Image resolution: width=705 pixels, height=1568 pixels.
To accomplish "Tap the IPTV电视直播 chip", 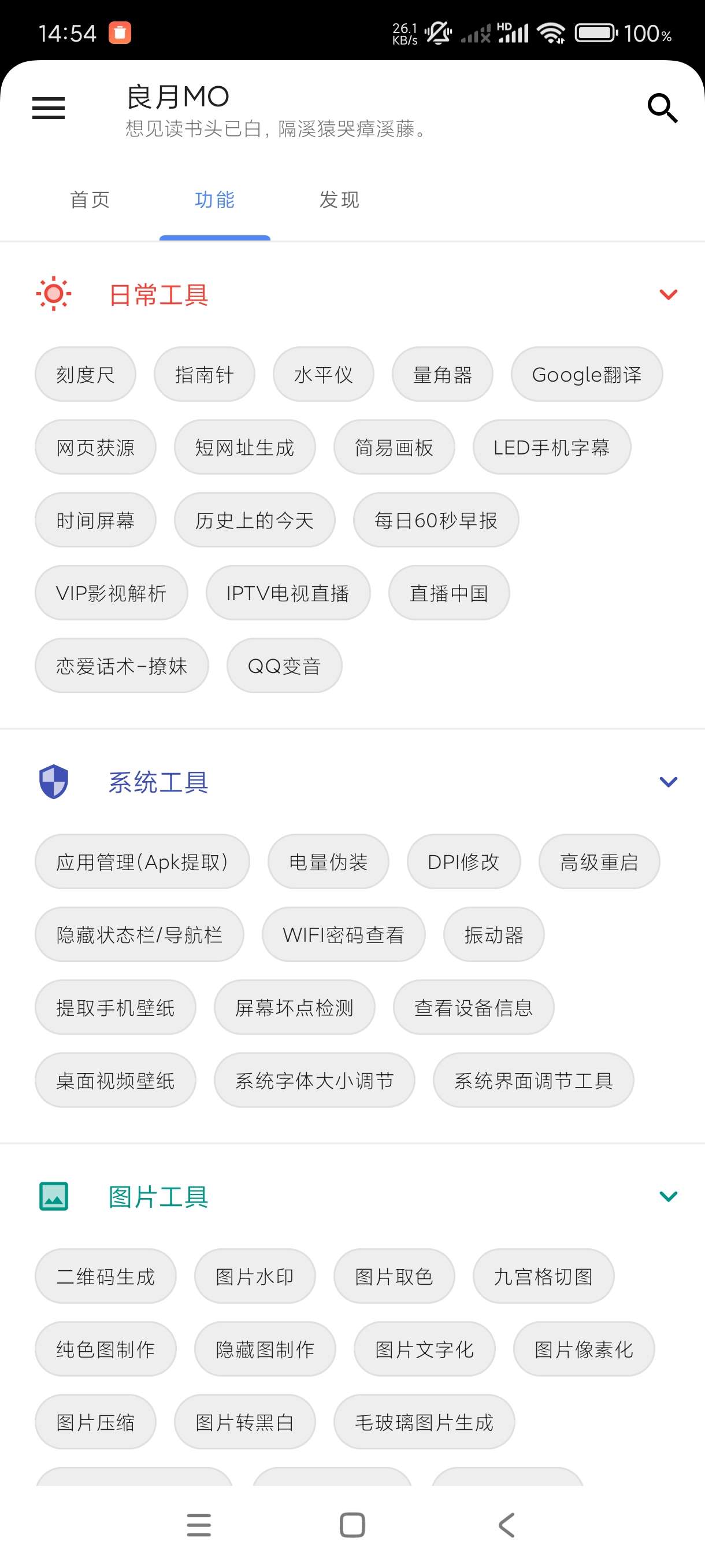I will (x=288, y=593).
